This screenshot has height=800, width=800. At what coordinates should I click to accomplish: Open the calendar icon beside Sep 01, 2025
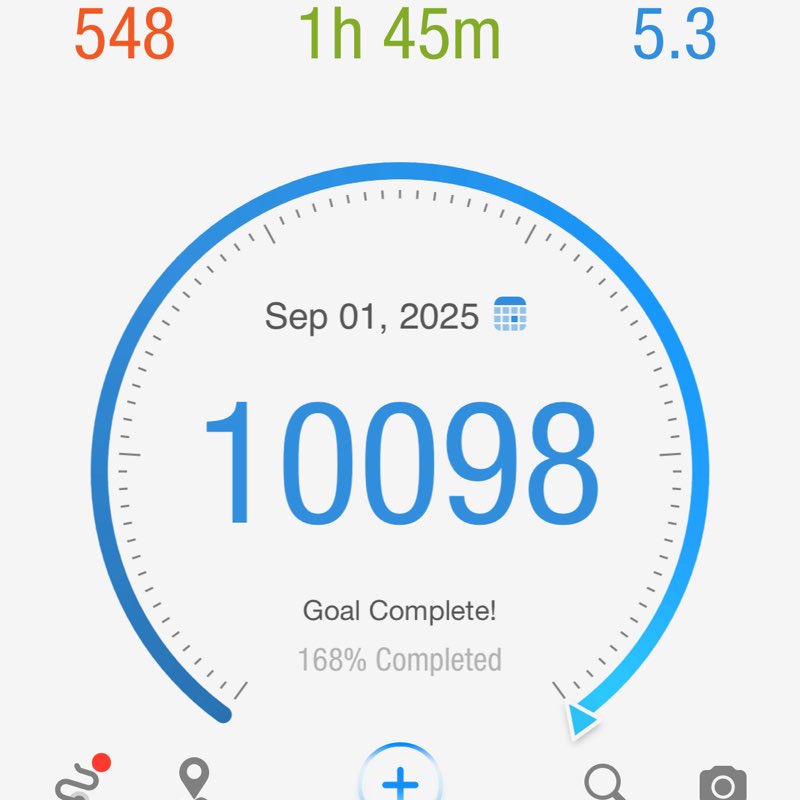(510, 315)
